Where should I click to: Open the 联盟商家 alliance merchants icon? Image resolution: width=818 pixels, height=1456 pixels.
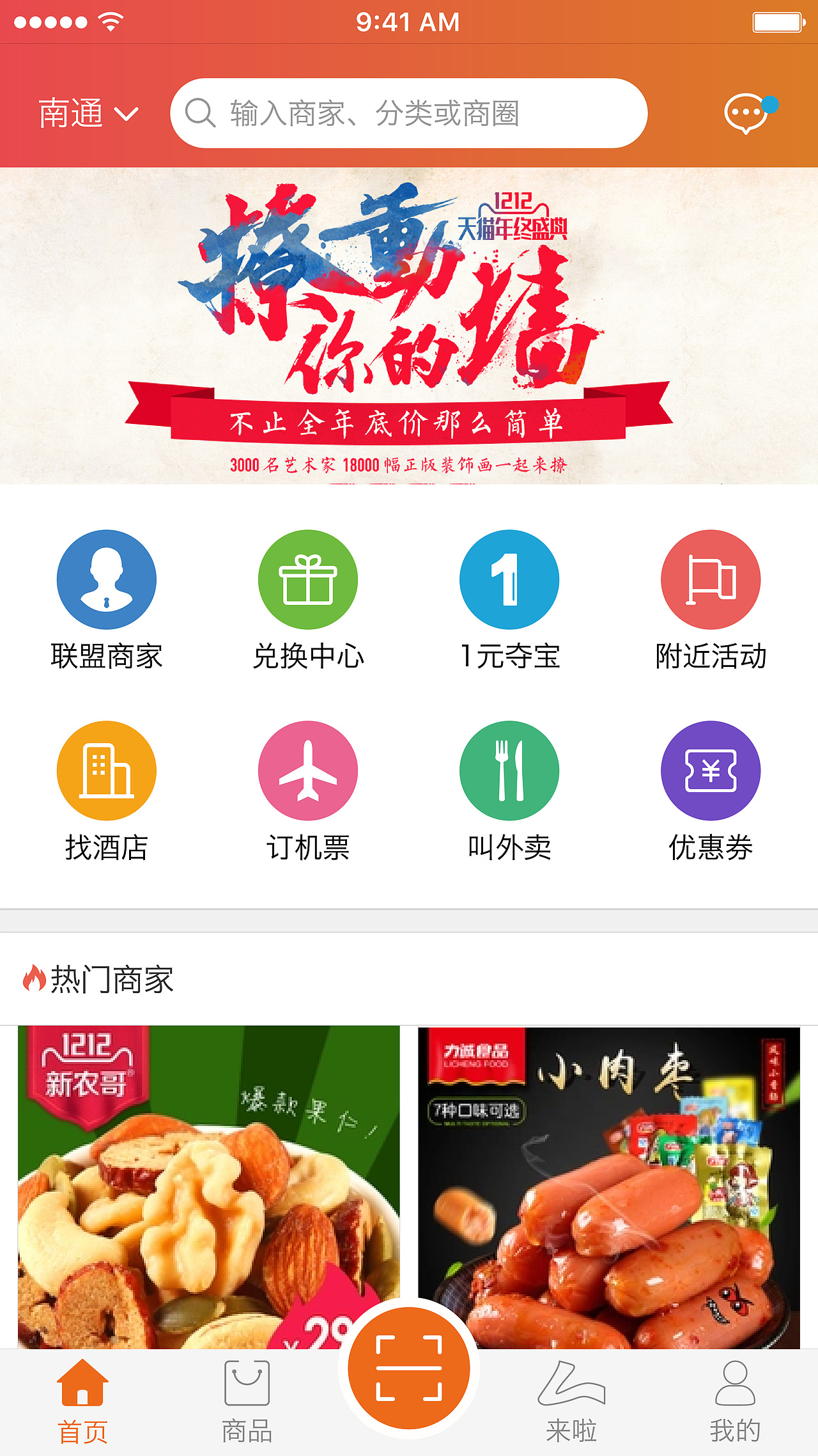107,579
